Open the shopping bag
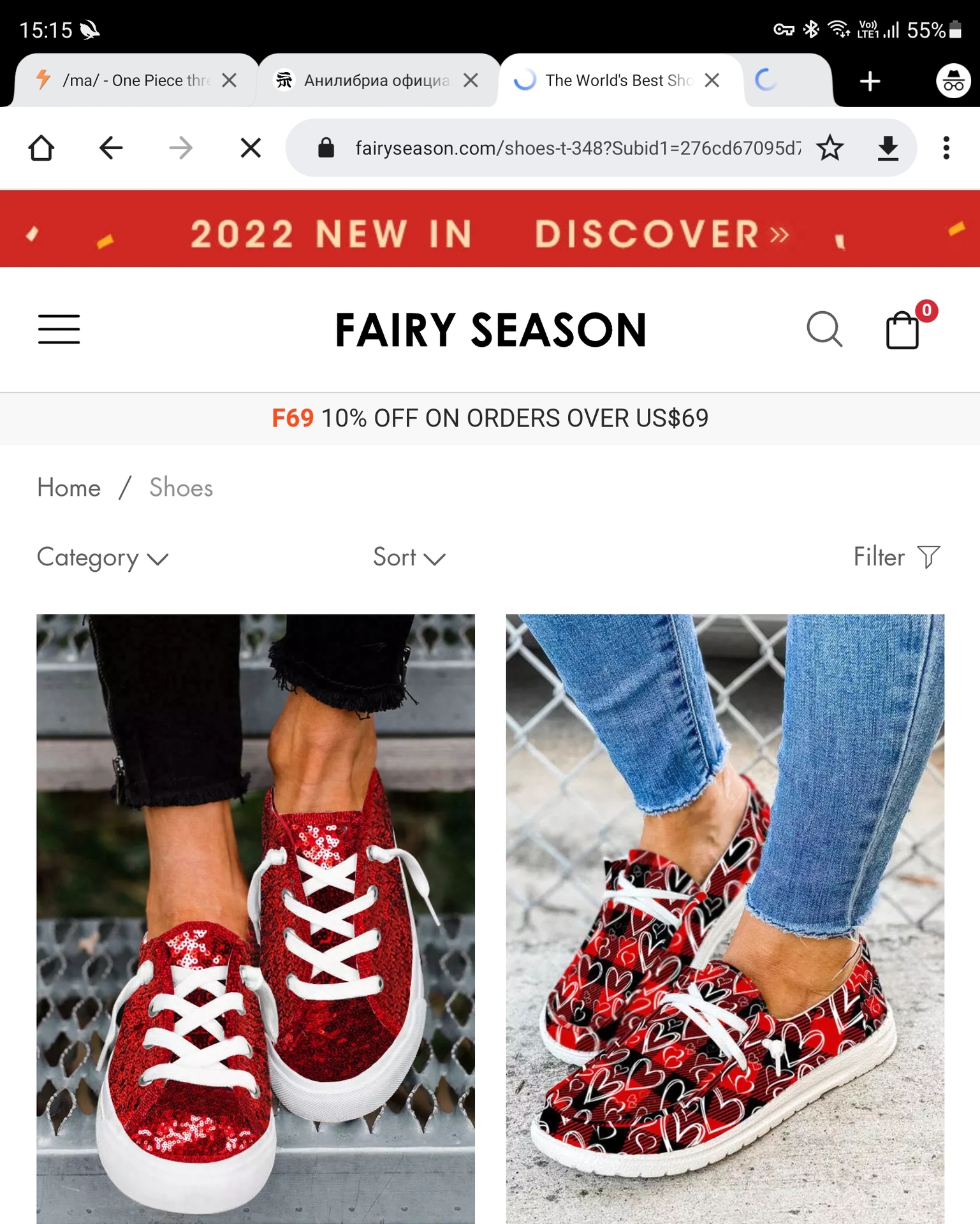Viewport: 980px width, 1224px height. pyautogui.click(x=903, y=329)
